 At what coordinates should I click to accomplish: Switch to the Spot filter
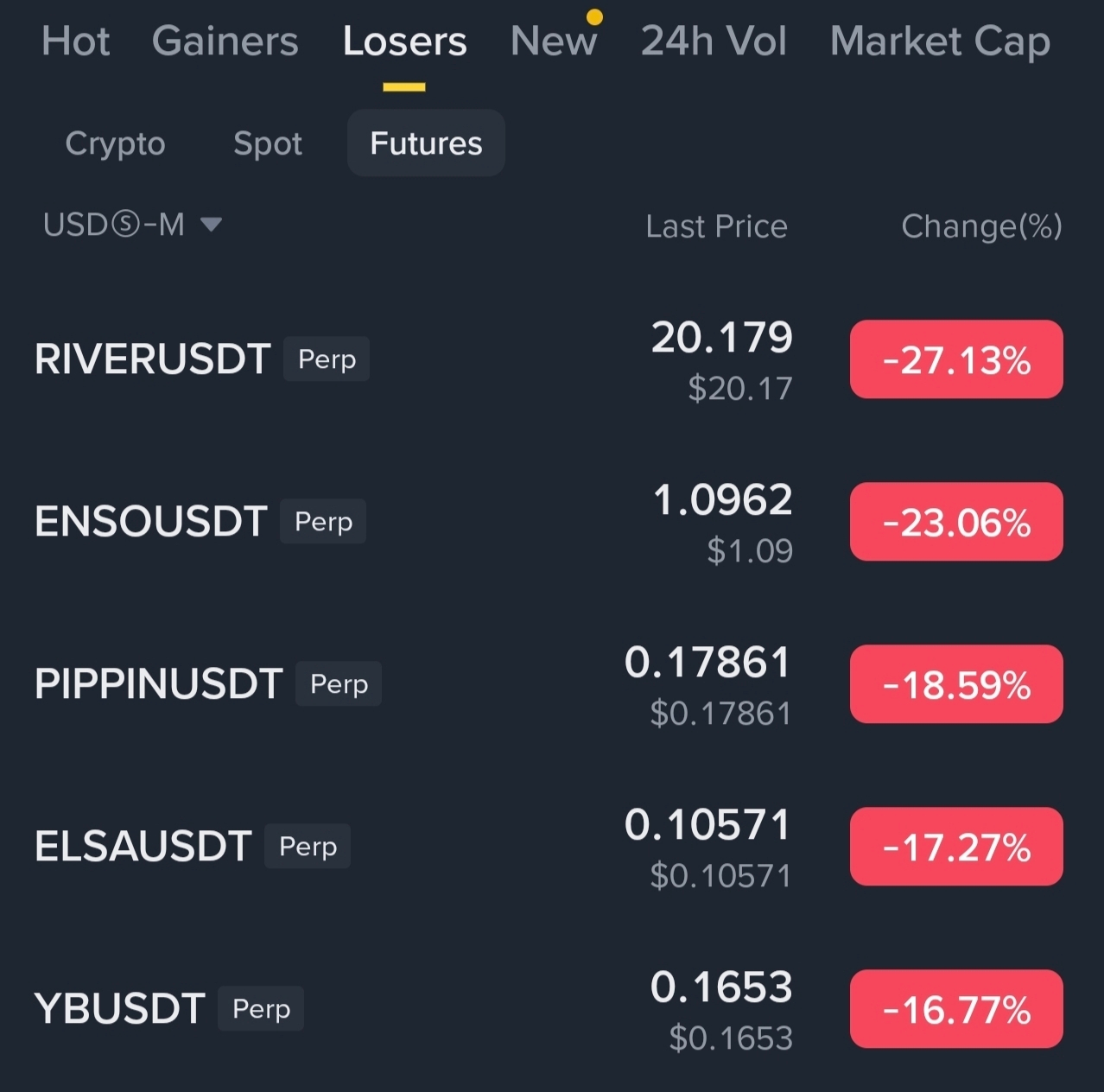(x=268, y=143)
